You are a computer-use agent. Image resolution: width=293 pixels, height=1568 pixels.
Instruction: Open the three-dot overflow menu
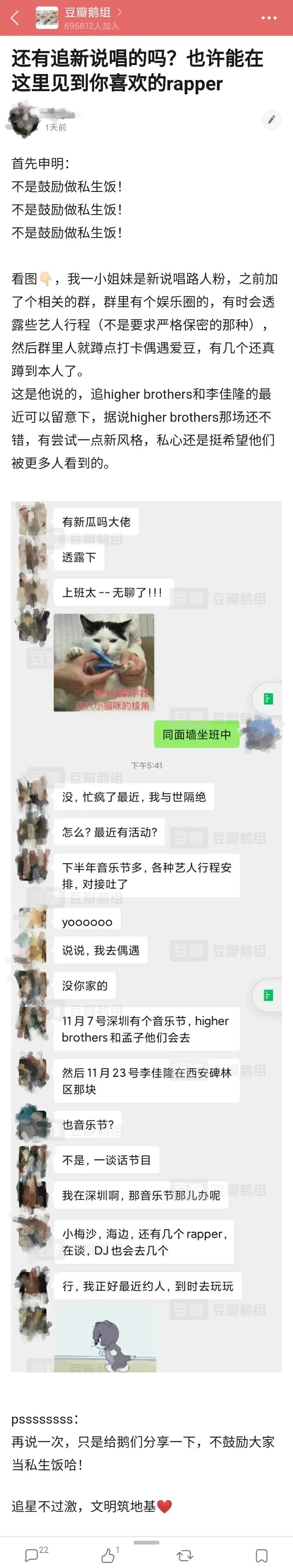pyautogui.click(x=269, y=18)
